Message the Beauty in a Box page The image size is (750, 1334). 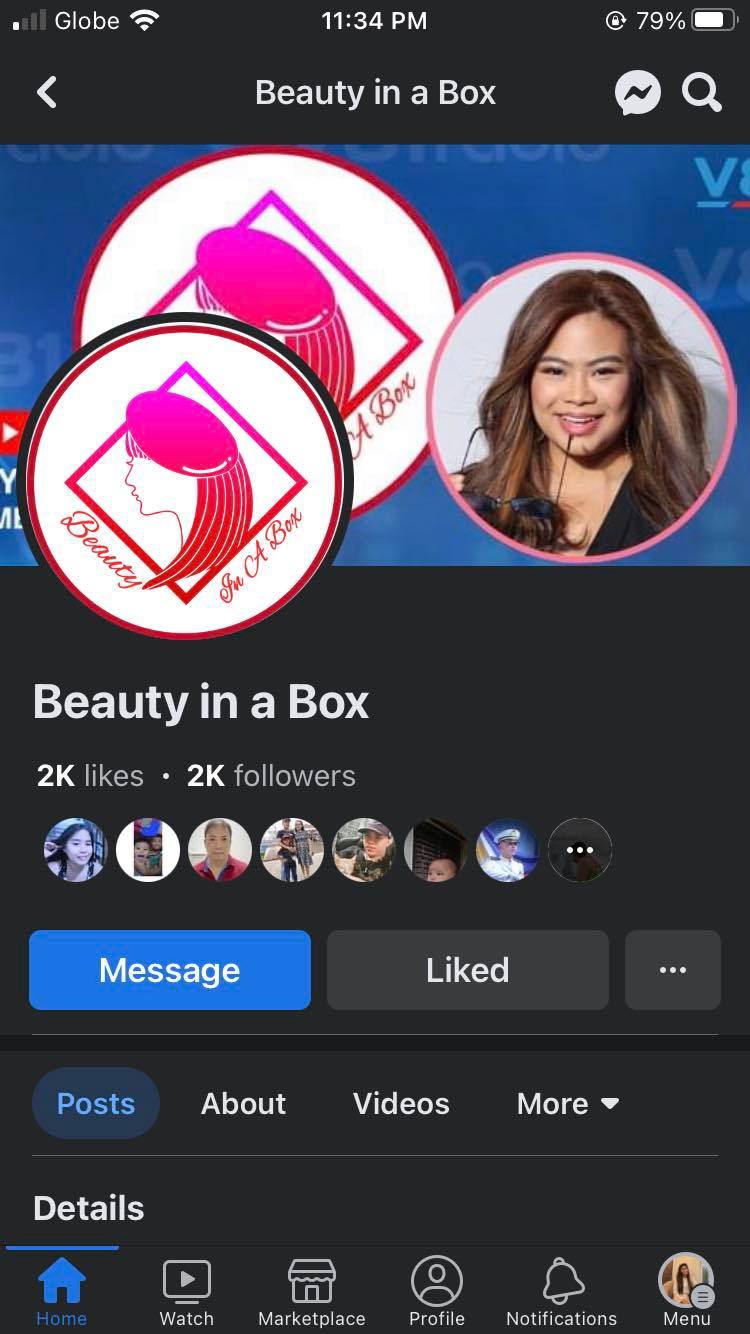(x=170, y=970)
